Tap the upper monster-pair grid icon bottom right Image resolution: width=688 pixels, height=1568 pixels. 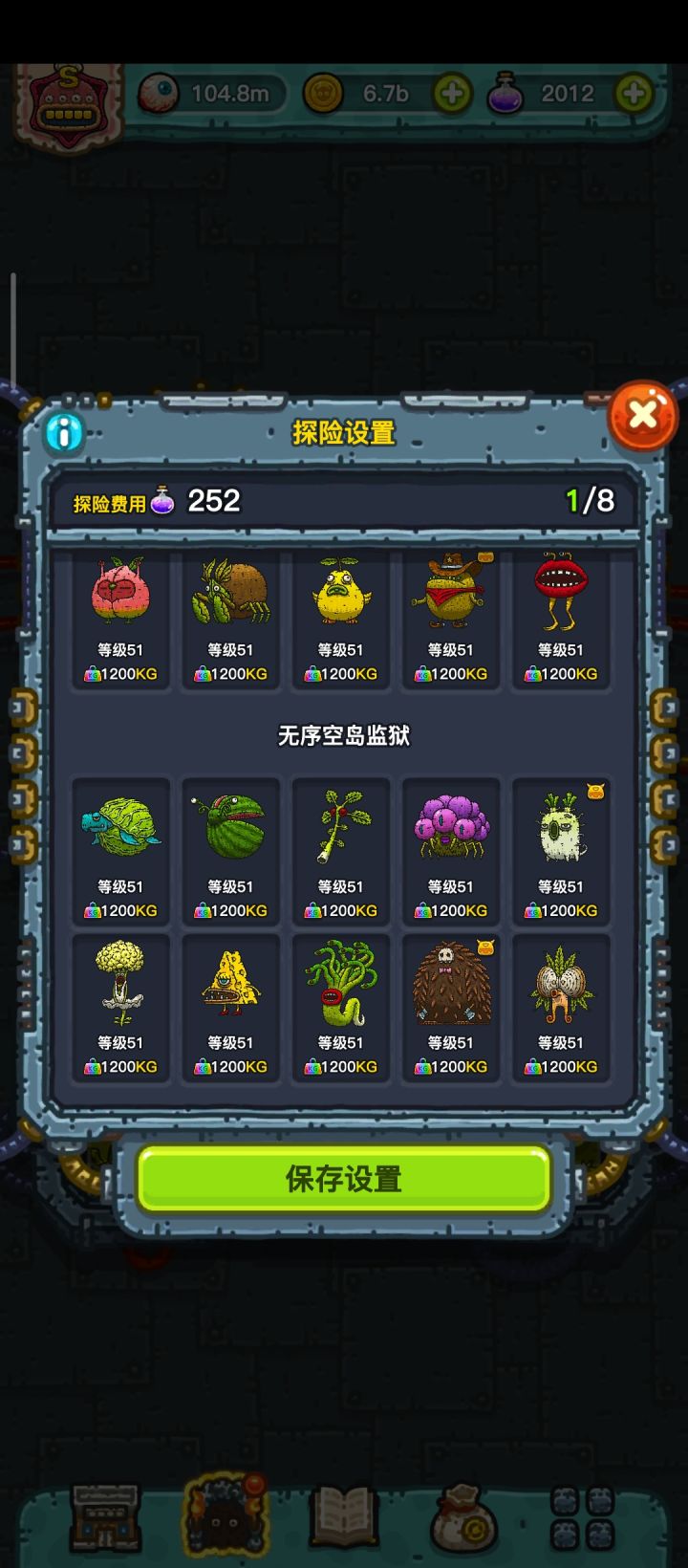coord(585,1498)
